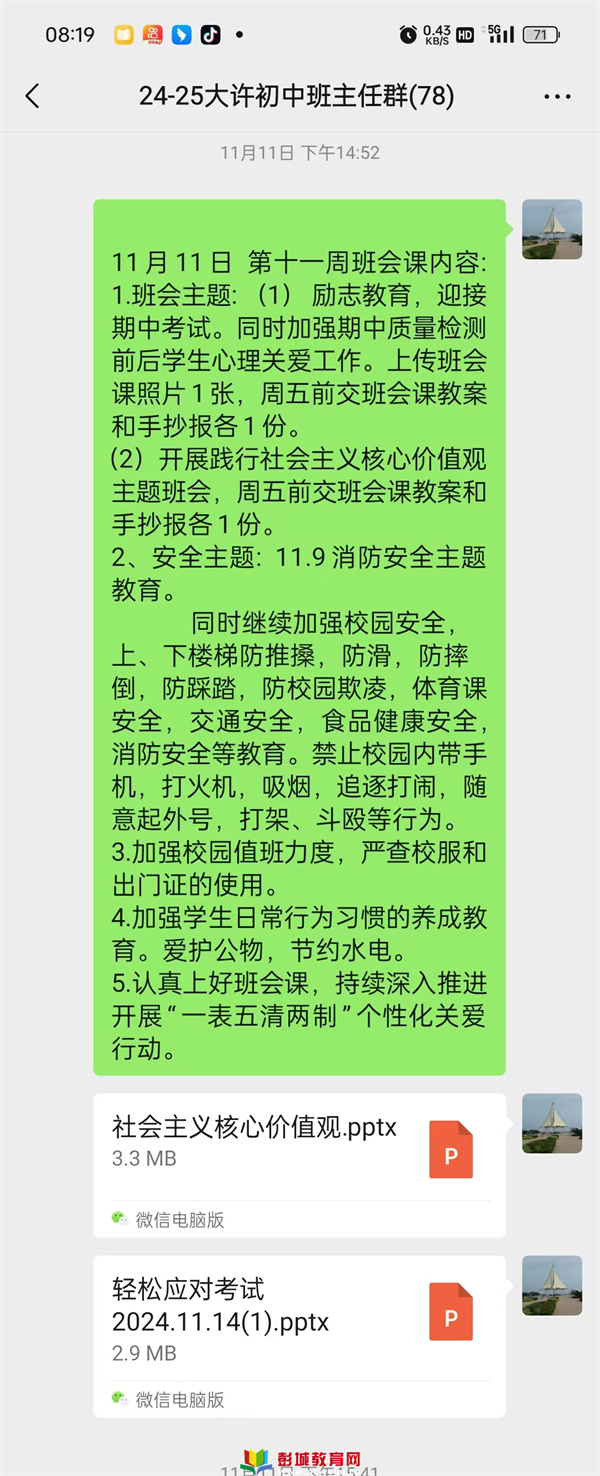
Task: Tap sender avatar next to 社会主义核心价值观.pptx
Action: [552, 1123]
